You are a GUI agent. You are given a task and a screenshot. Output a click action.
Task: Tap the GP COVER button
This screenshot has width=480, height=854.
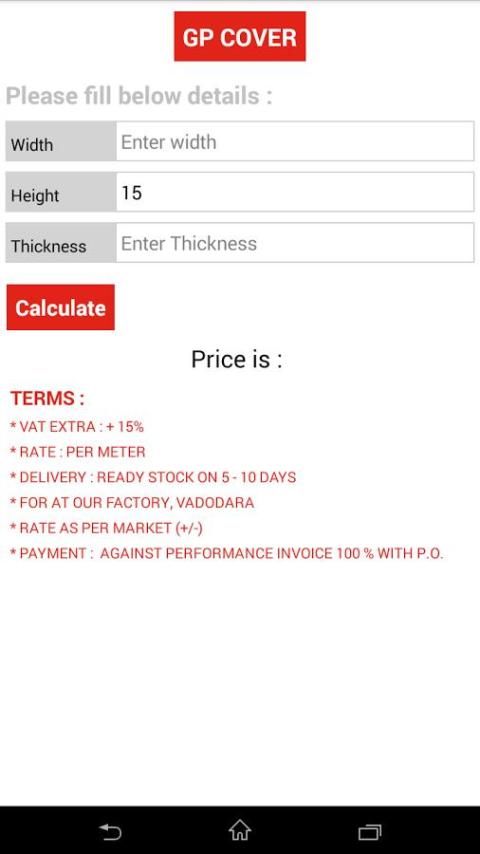pos(240,36)
